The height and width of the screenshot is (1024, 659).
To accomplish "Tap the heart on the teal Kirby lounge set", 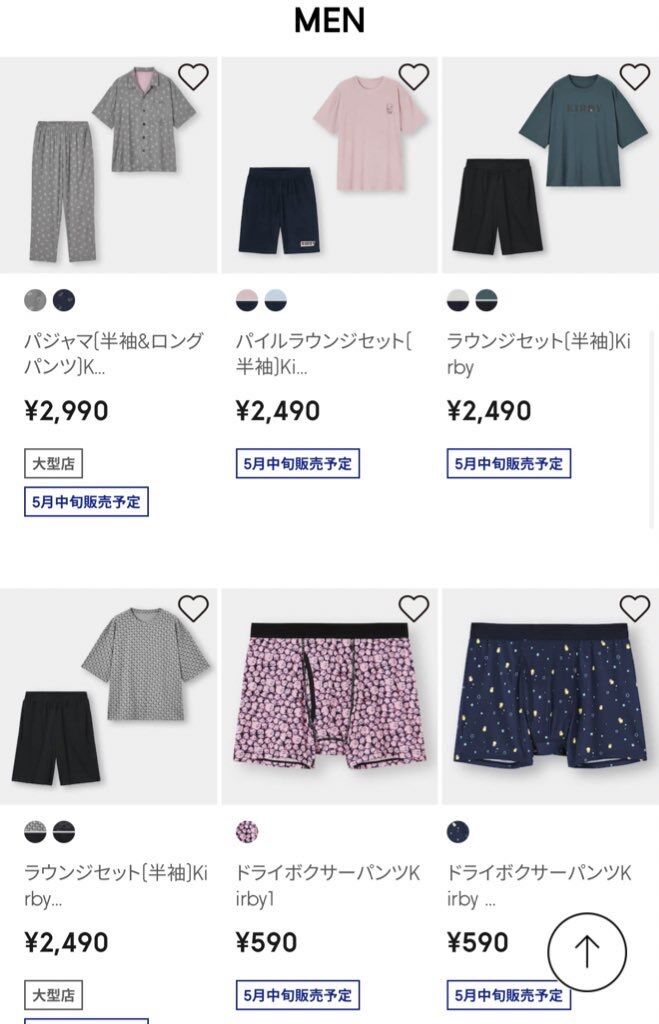I will [x=635, y=77].
